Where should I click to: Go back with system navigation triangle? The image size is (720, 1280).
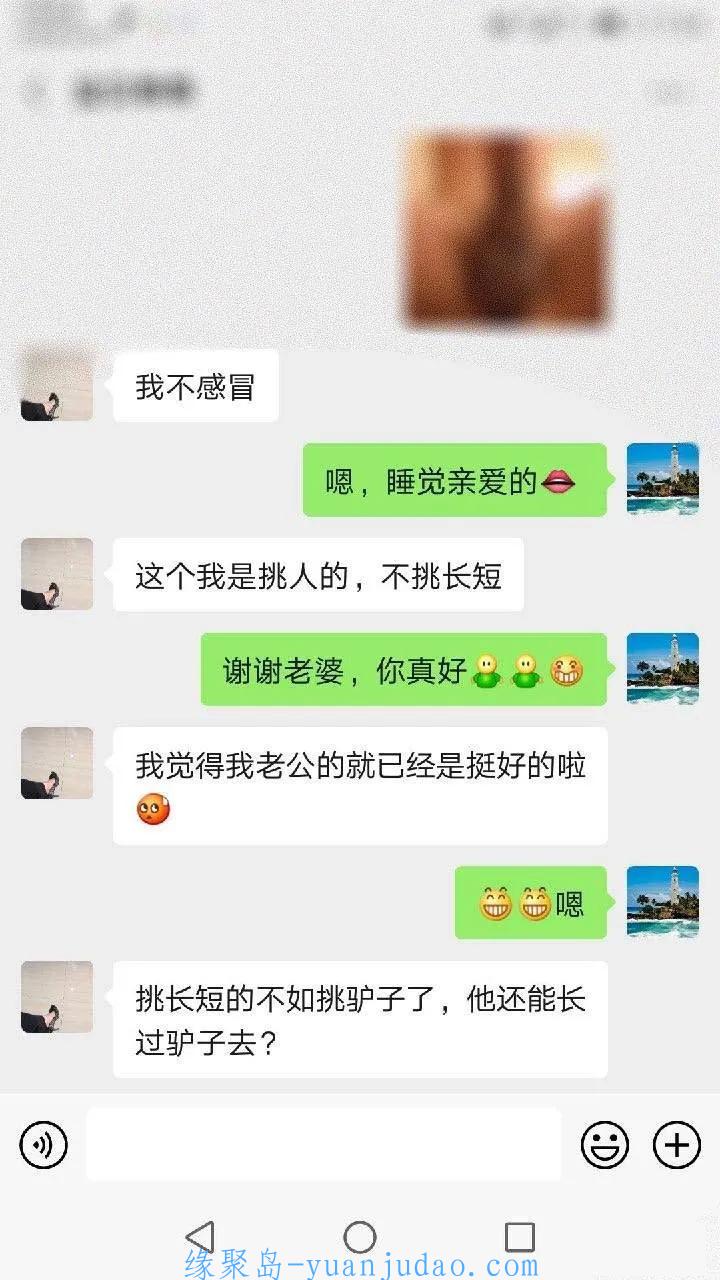click(200, 1237)
